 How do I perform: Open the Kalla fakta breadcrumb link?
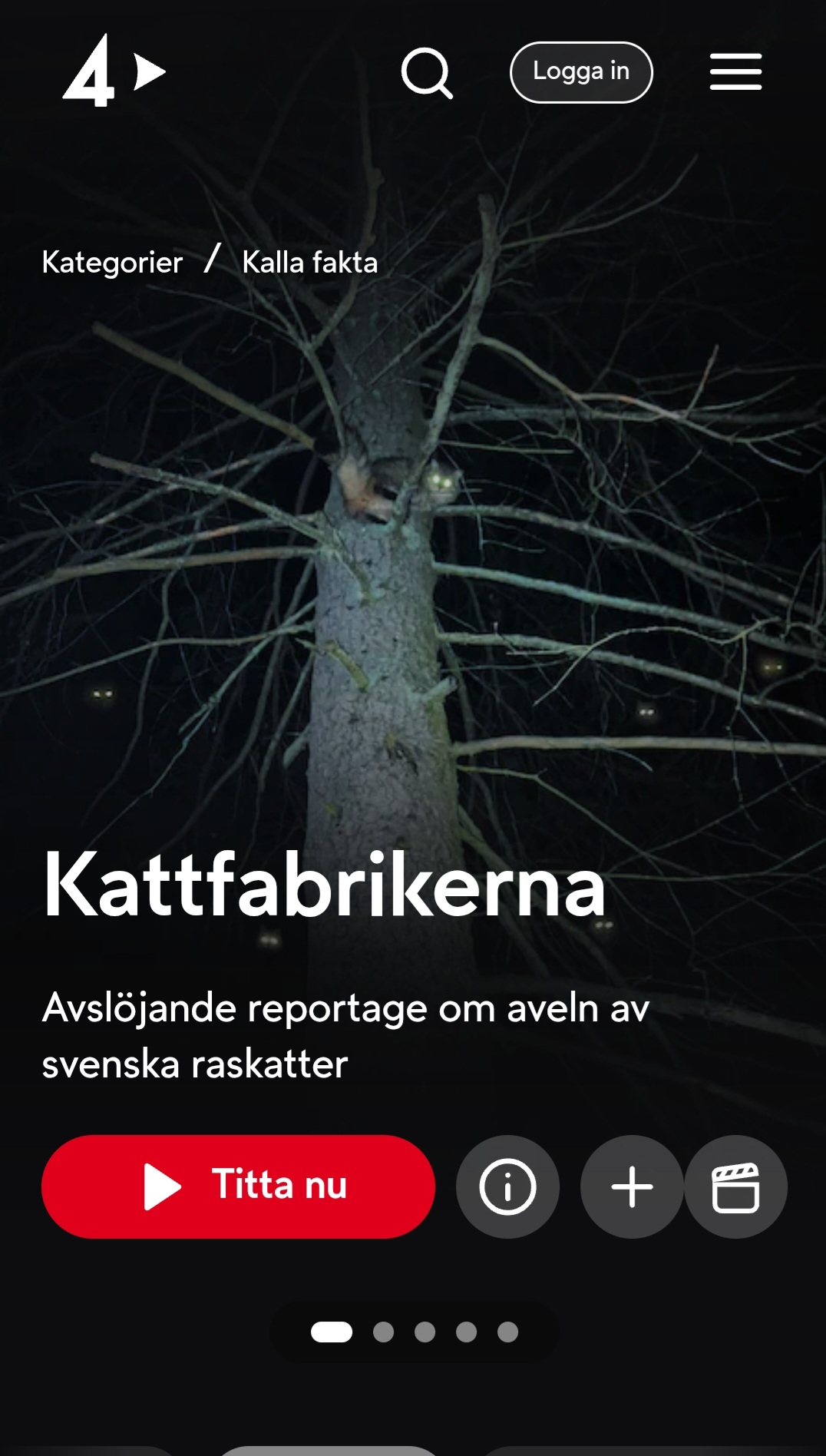coord(310,263)
